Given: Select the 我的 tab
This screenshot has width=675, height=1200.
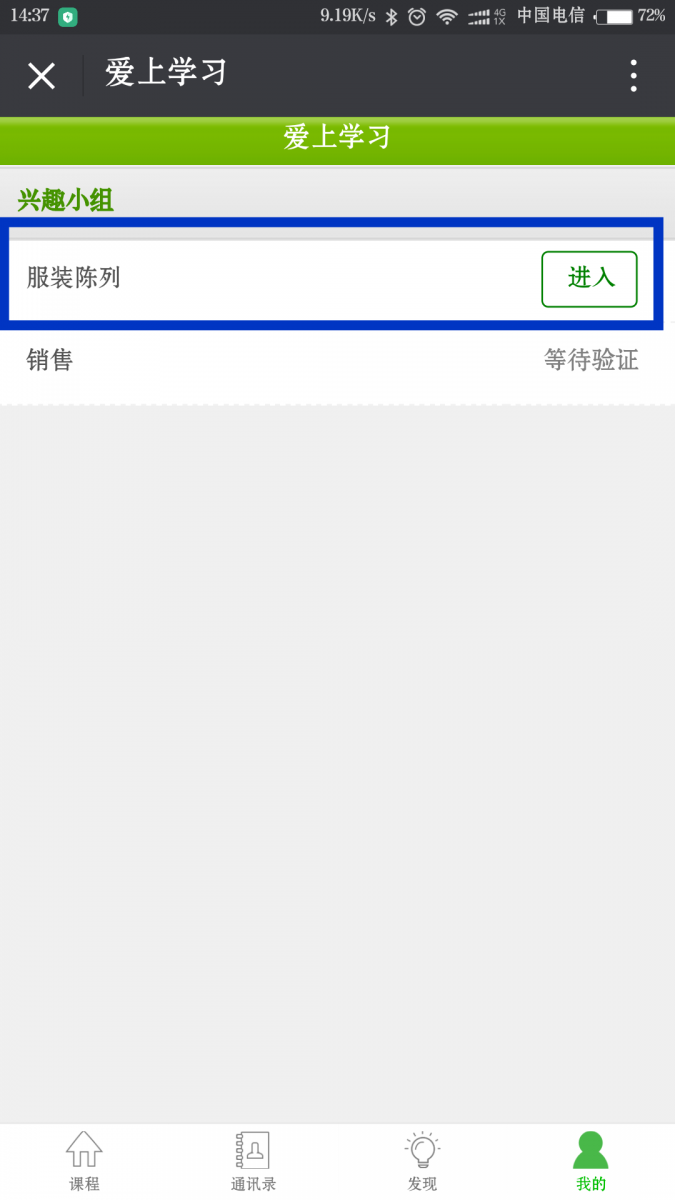Looking at the screenshot, I should tap(591, 1161).
